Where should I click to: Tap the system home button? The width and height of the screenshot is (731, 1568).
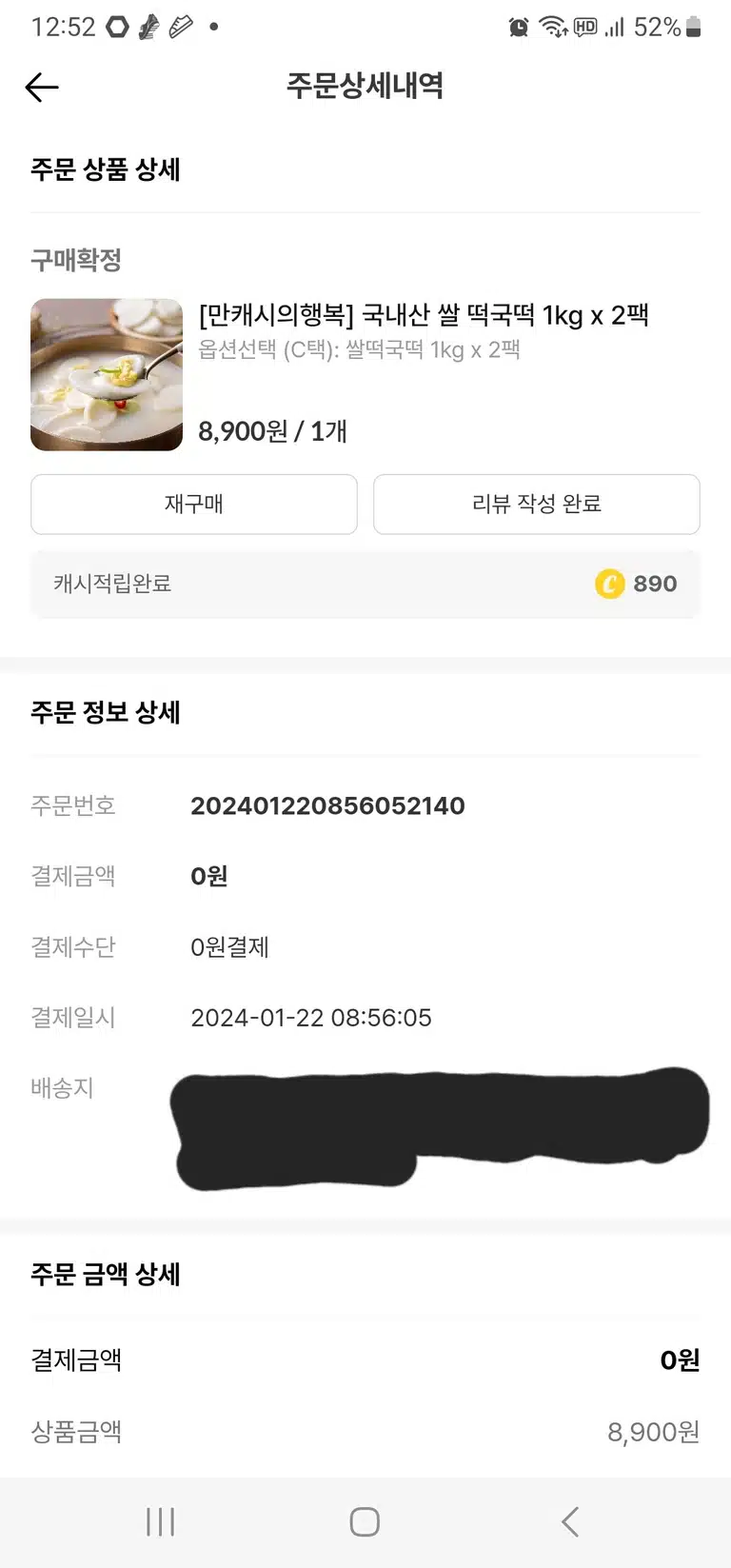coord(365,1521)
